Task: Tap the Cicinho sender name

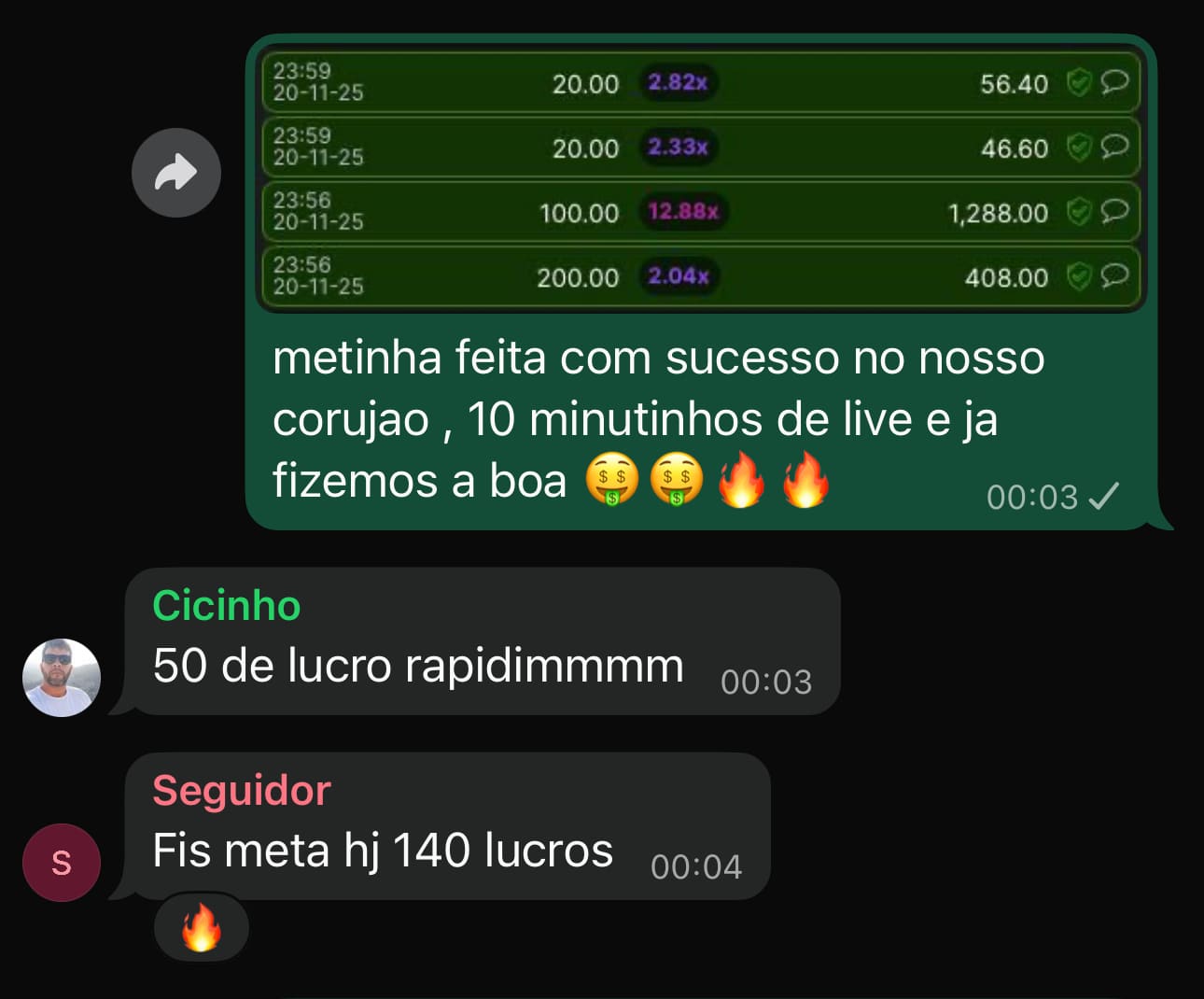Action: coord(227,606)
